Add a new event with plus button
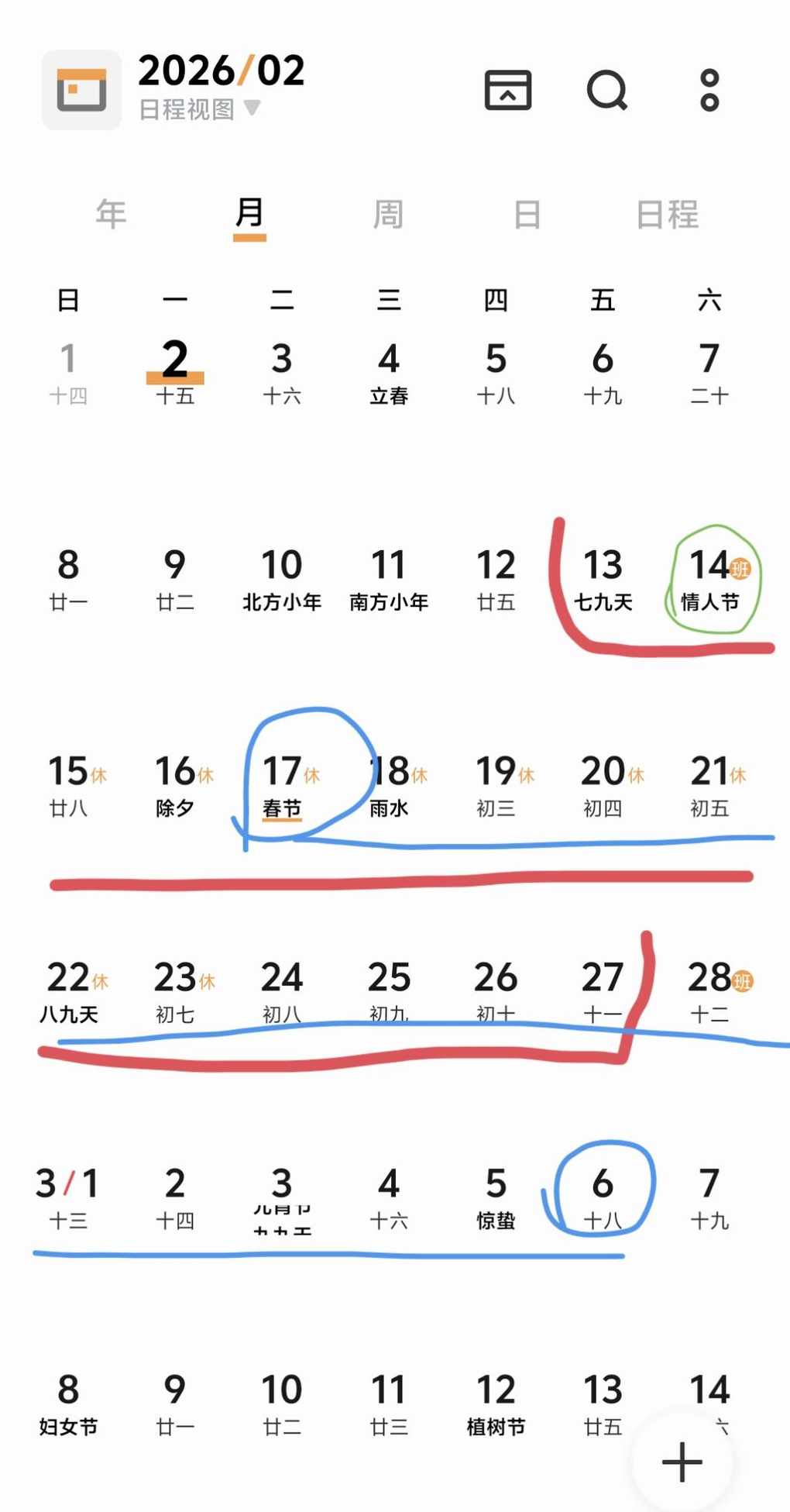Image resolution: width=790 pixels, height=1512 pixels. pos(682,1462)
